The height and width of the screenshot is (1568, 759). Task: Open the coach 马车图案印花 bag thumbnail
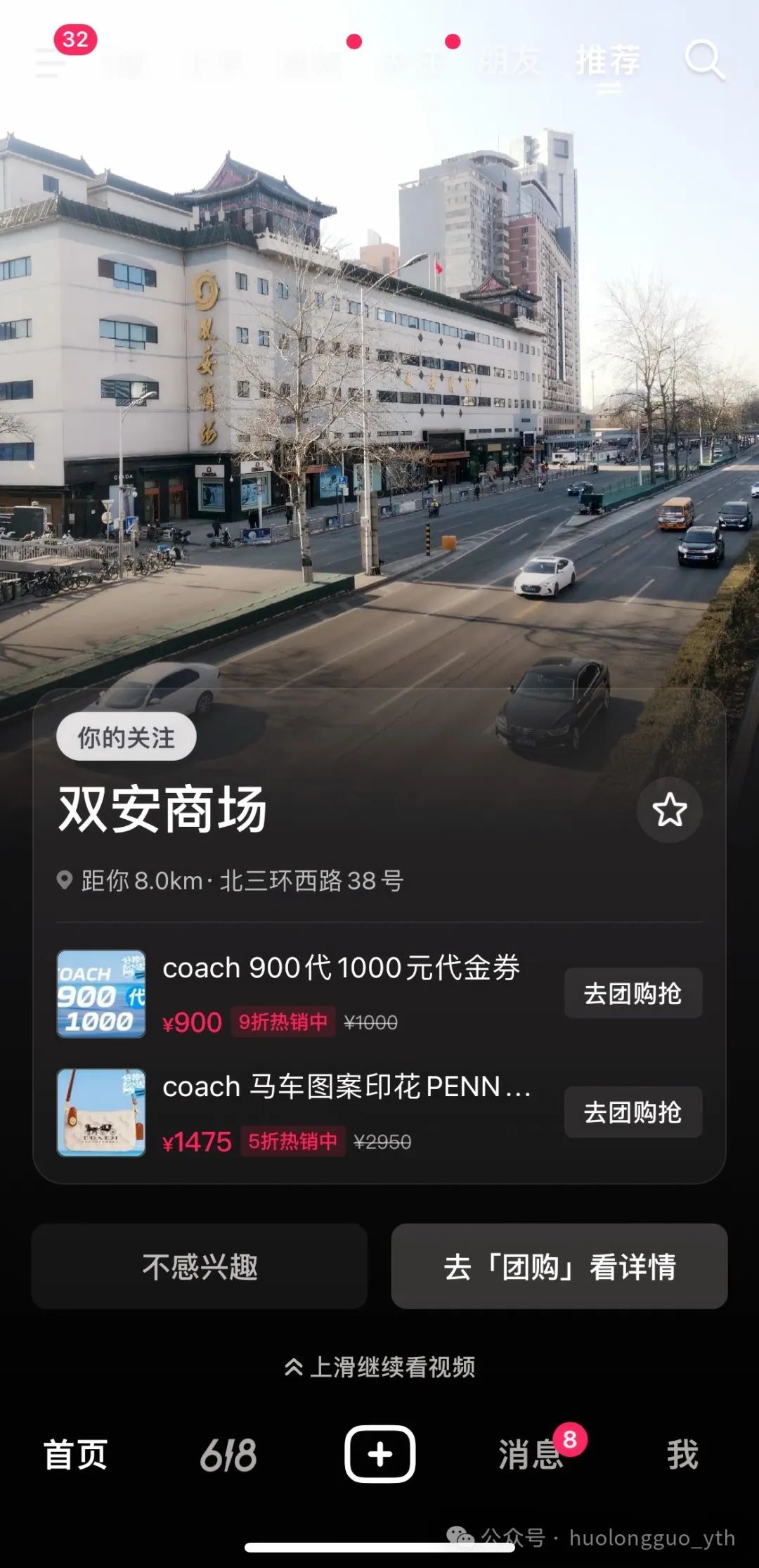pos(101,1112)
